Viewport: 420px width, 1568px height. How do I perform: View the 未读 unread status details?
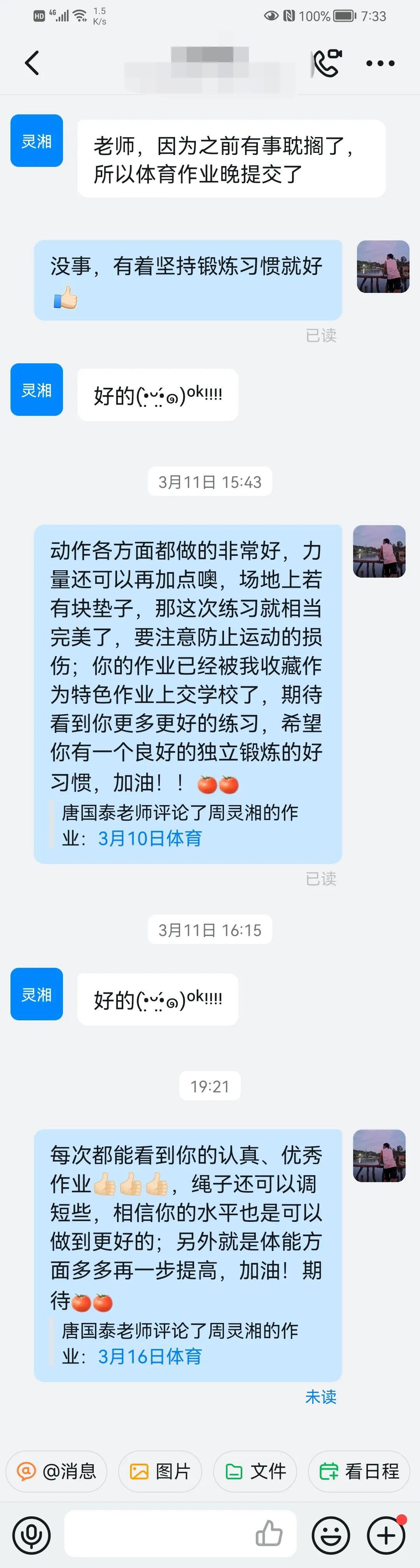click(x=321, y=1396)
